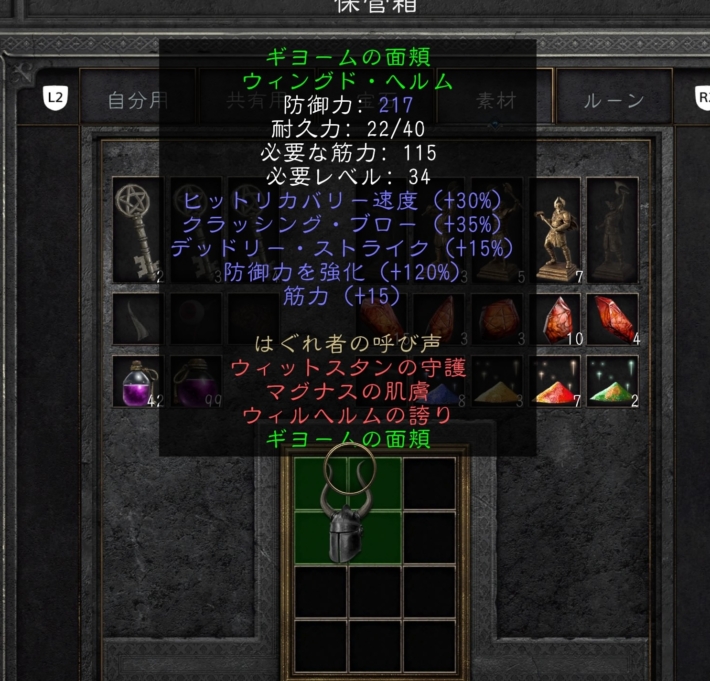The height and width of the screenshot is (681, 710).
Task: Select the purple potion stack of 42
Action: pyautogui.click(x=136, y=381)
